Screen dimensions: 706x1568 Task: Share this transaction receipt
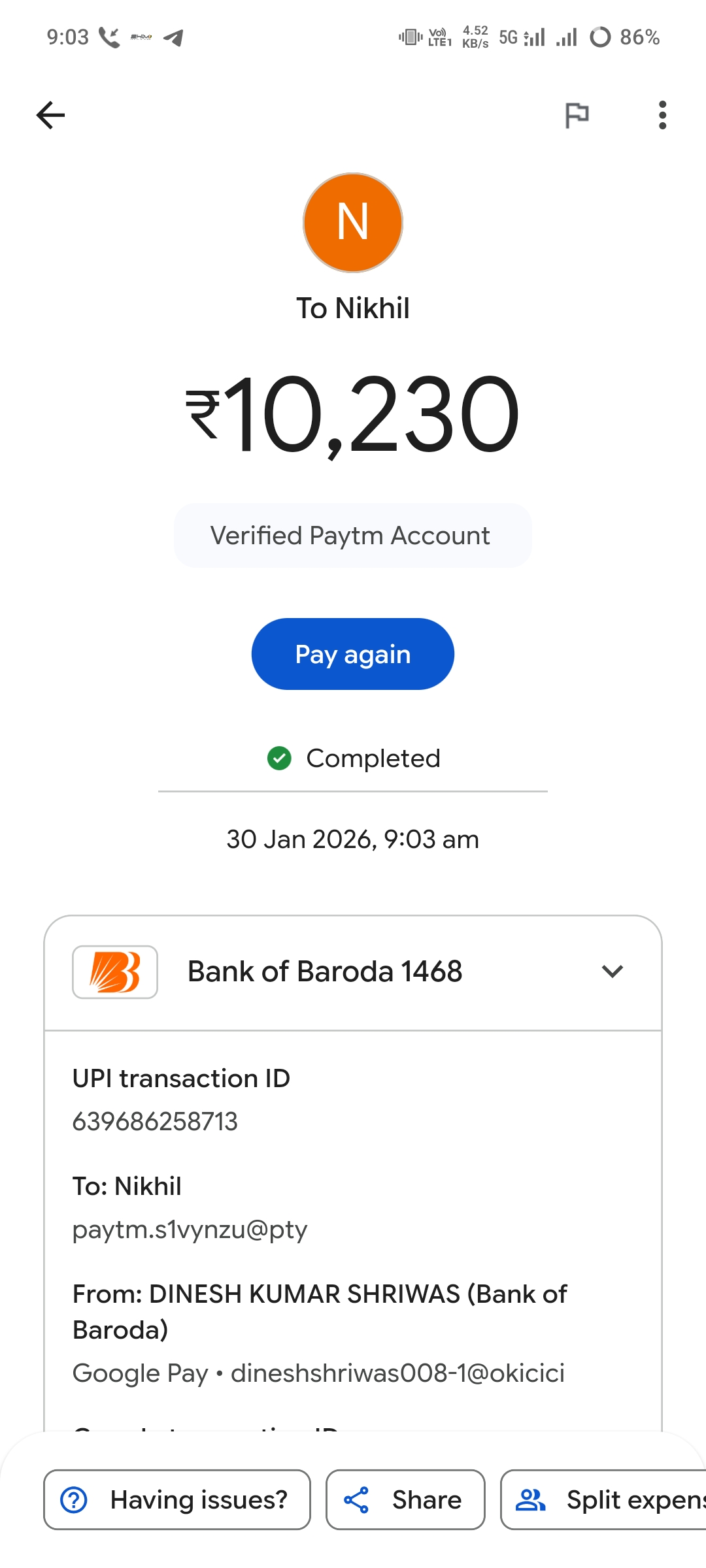pos(405,1499)
